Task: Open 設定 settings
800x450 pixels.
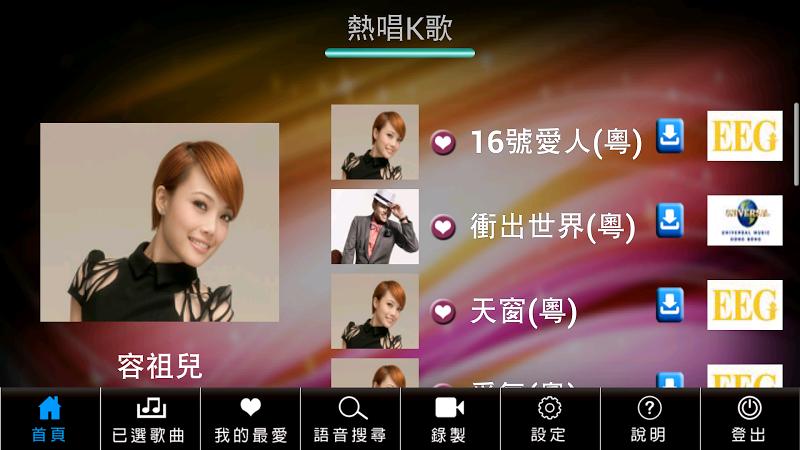Action: 549,419
